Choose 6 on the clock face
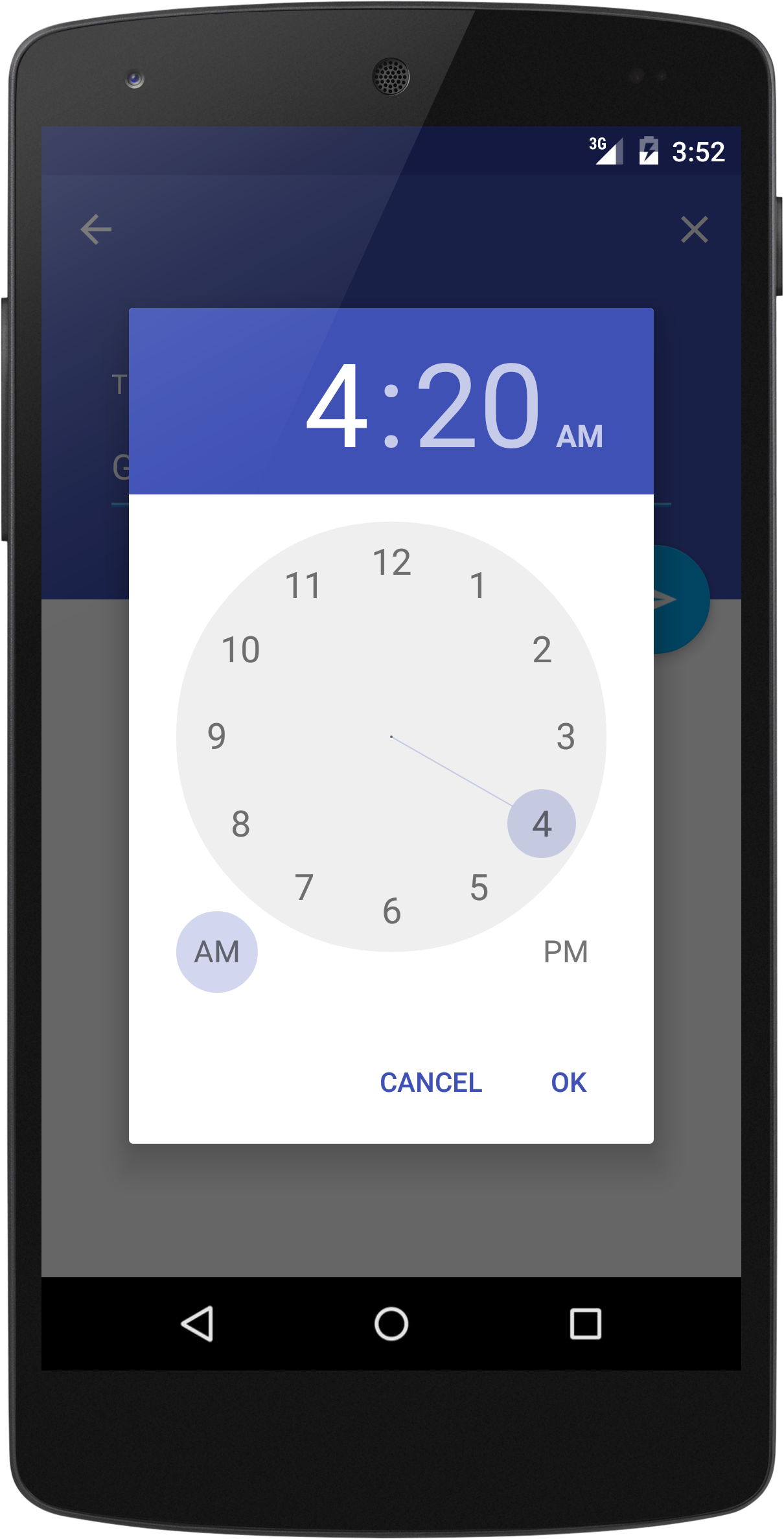 (392, 912)
